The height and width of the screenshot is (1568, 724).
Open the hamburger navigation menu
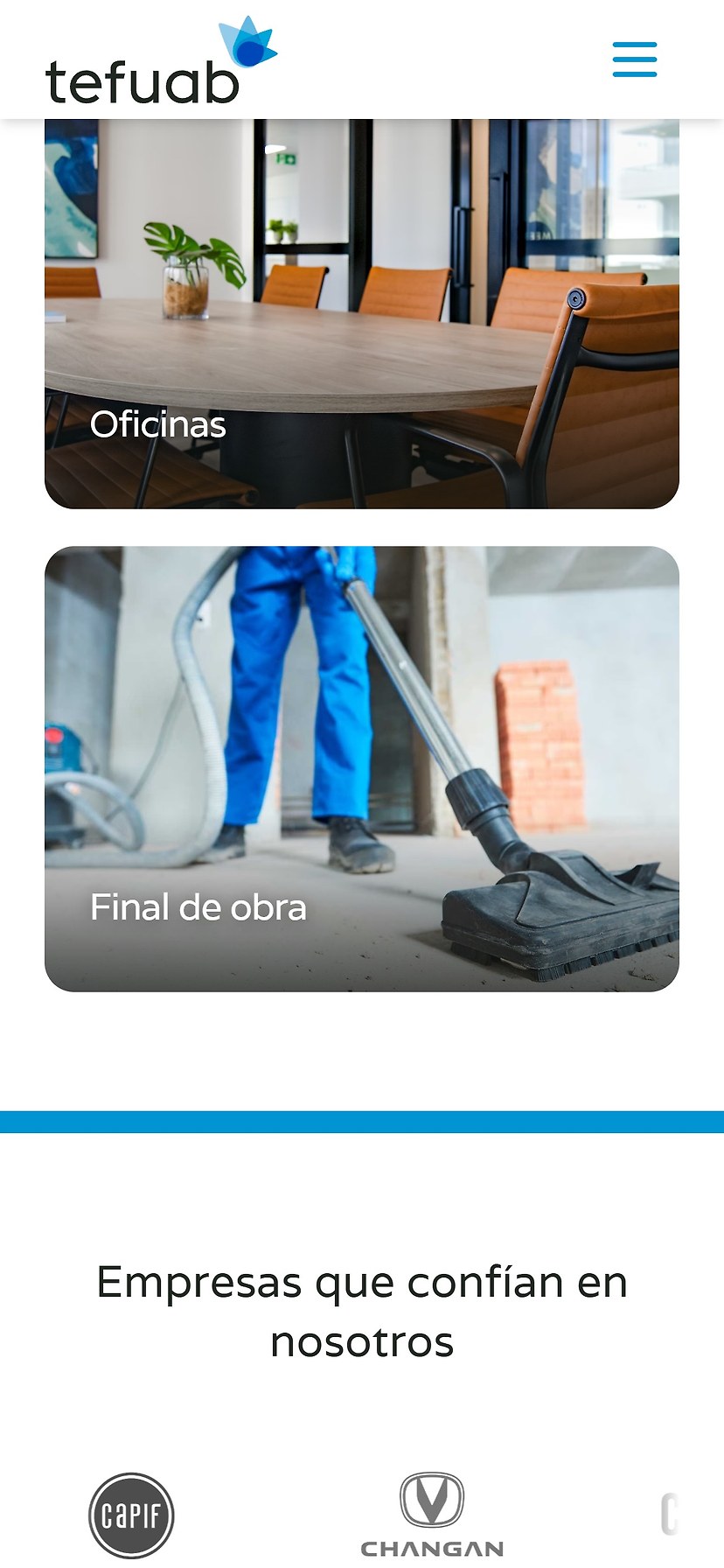tap(635, 59)
